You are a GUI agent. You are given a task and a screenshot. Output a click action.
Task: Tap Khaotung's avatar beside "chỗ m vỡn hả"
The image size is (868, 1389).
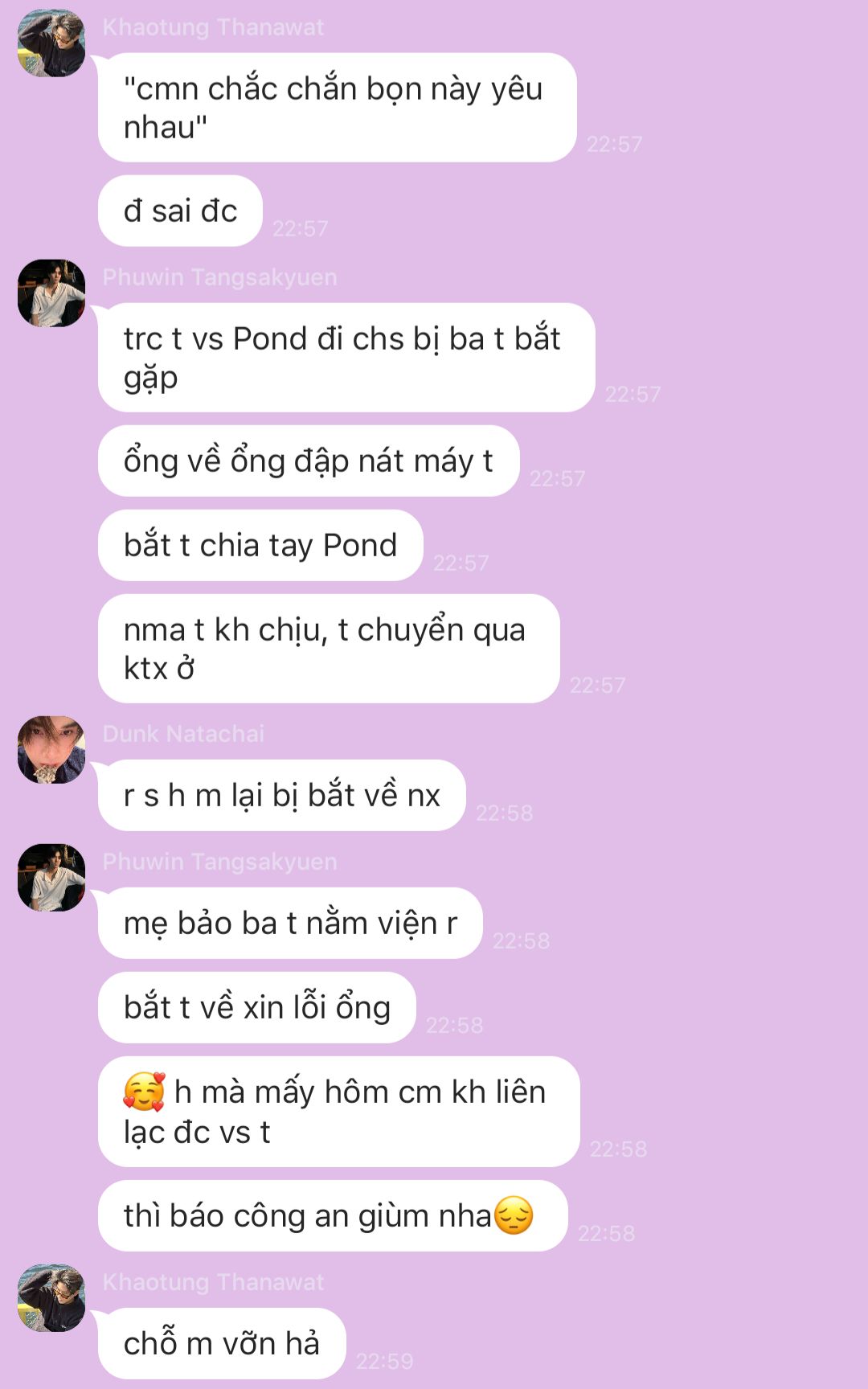[51, 1297]
